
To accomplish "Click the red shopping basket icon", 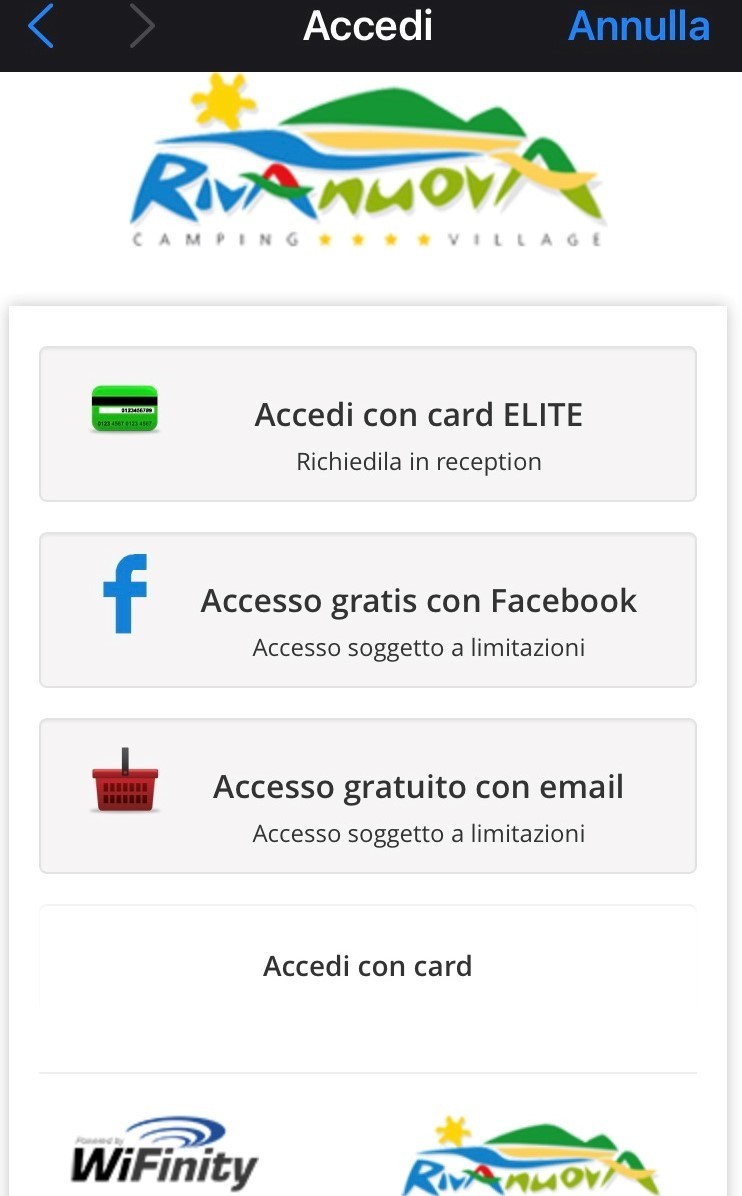I will (x=124, y=783).
